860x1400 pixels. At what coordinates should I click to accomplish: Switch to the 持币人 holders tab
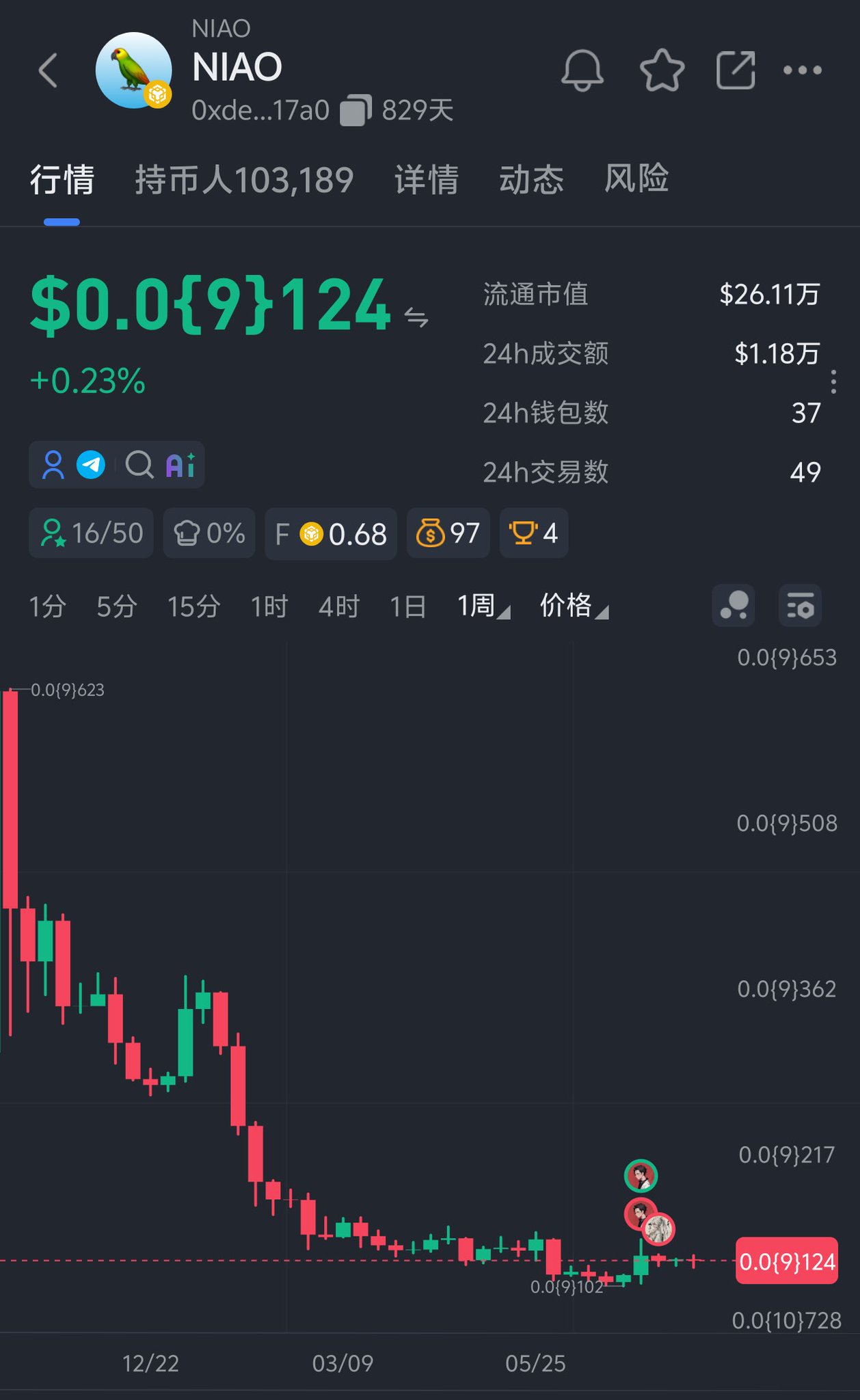coord(244,180)
